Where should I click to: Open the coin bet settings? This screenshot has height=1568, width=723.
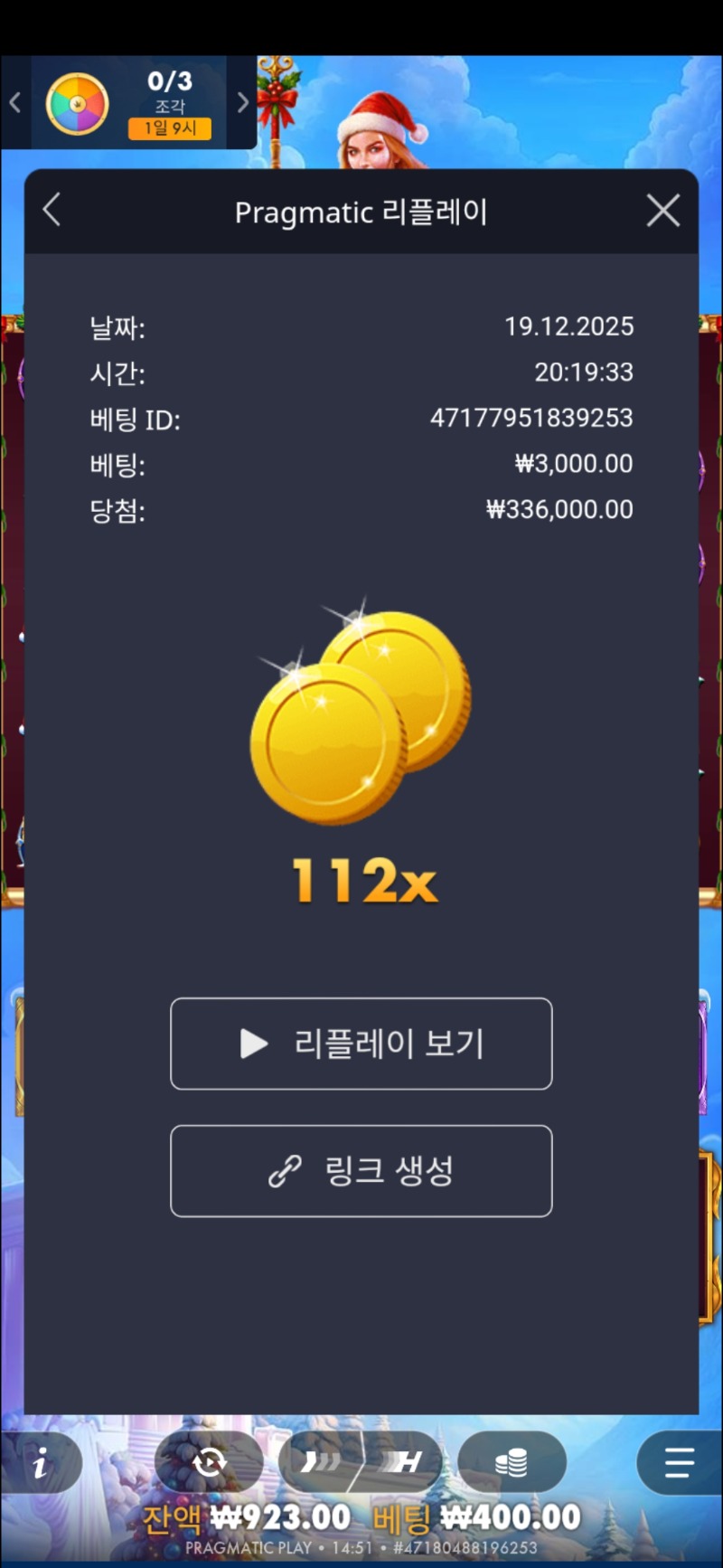512,1462
